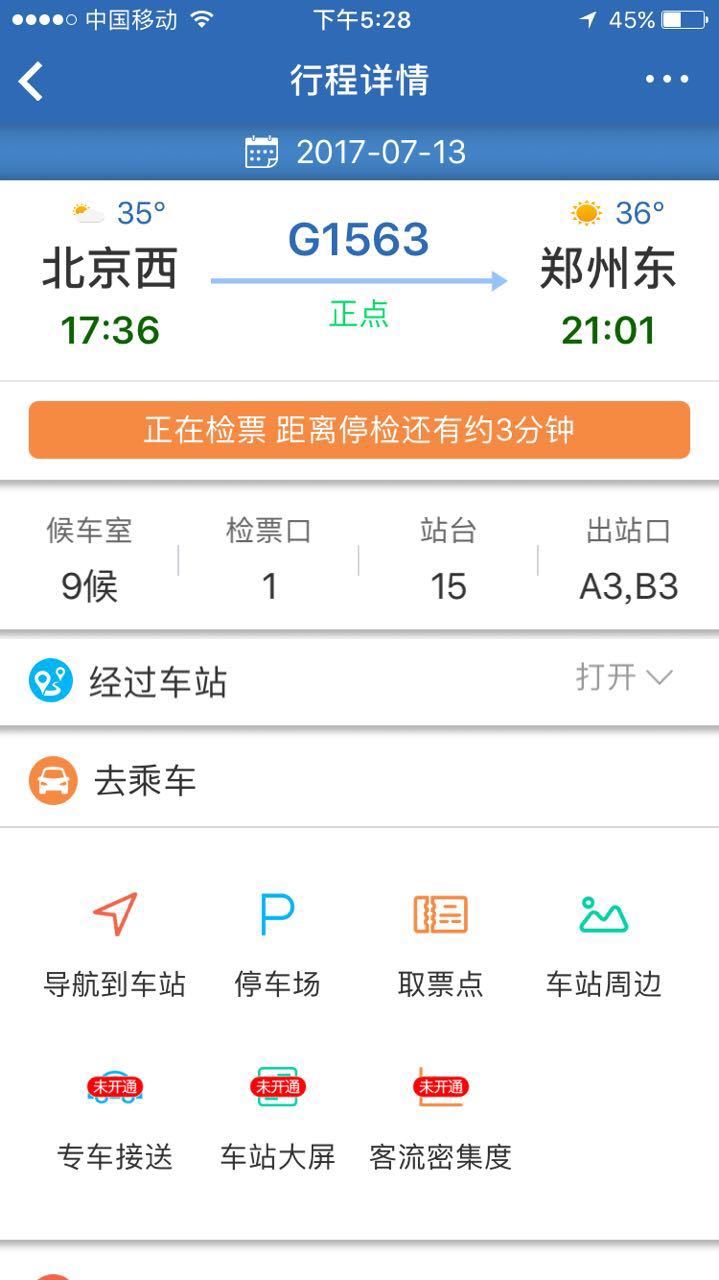View 车站周边 station surroundings
This screenshot has width=719, height=1280.
pyautogui.click(x=603, y=942)
